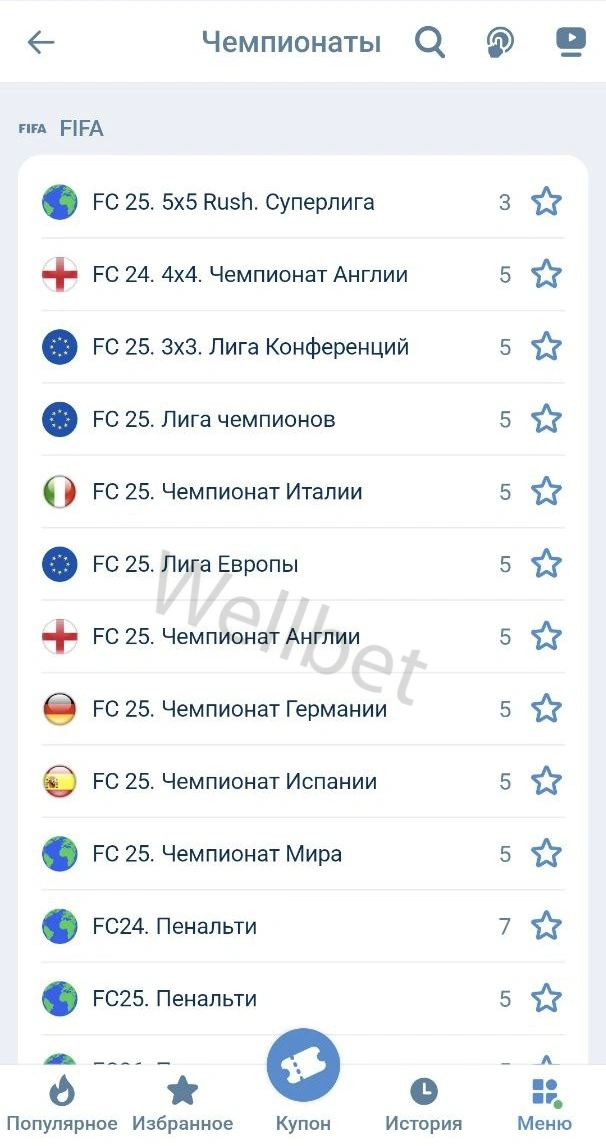This screenshot has width=606, height=1146.
Task: Open FC 25. Чемпионат Италии
Action: 227,492
